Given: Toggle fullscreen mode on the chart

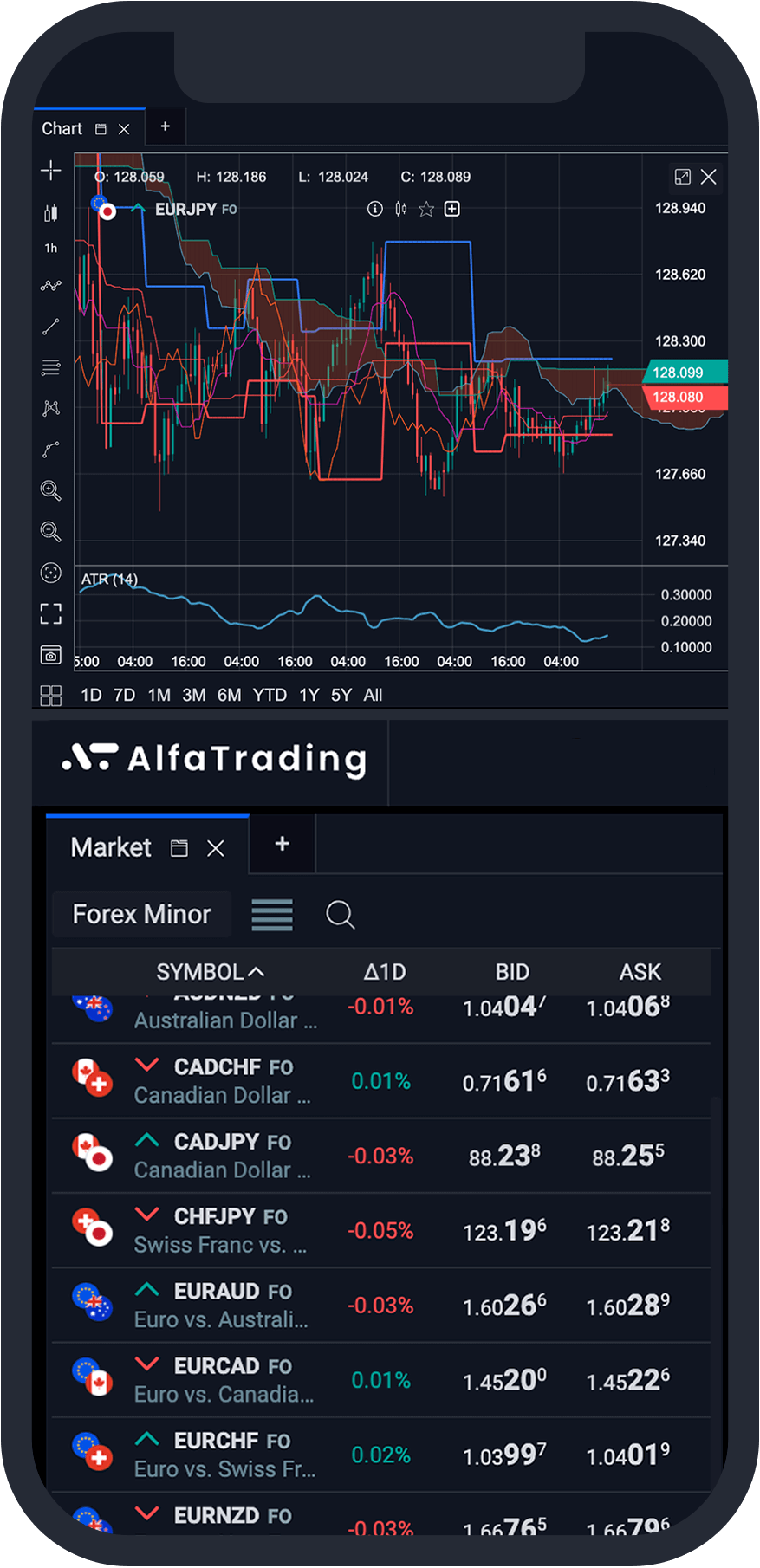Looking at the screenshot, I should coord(51,613).
